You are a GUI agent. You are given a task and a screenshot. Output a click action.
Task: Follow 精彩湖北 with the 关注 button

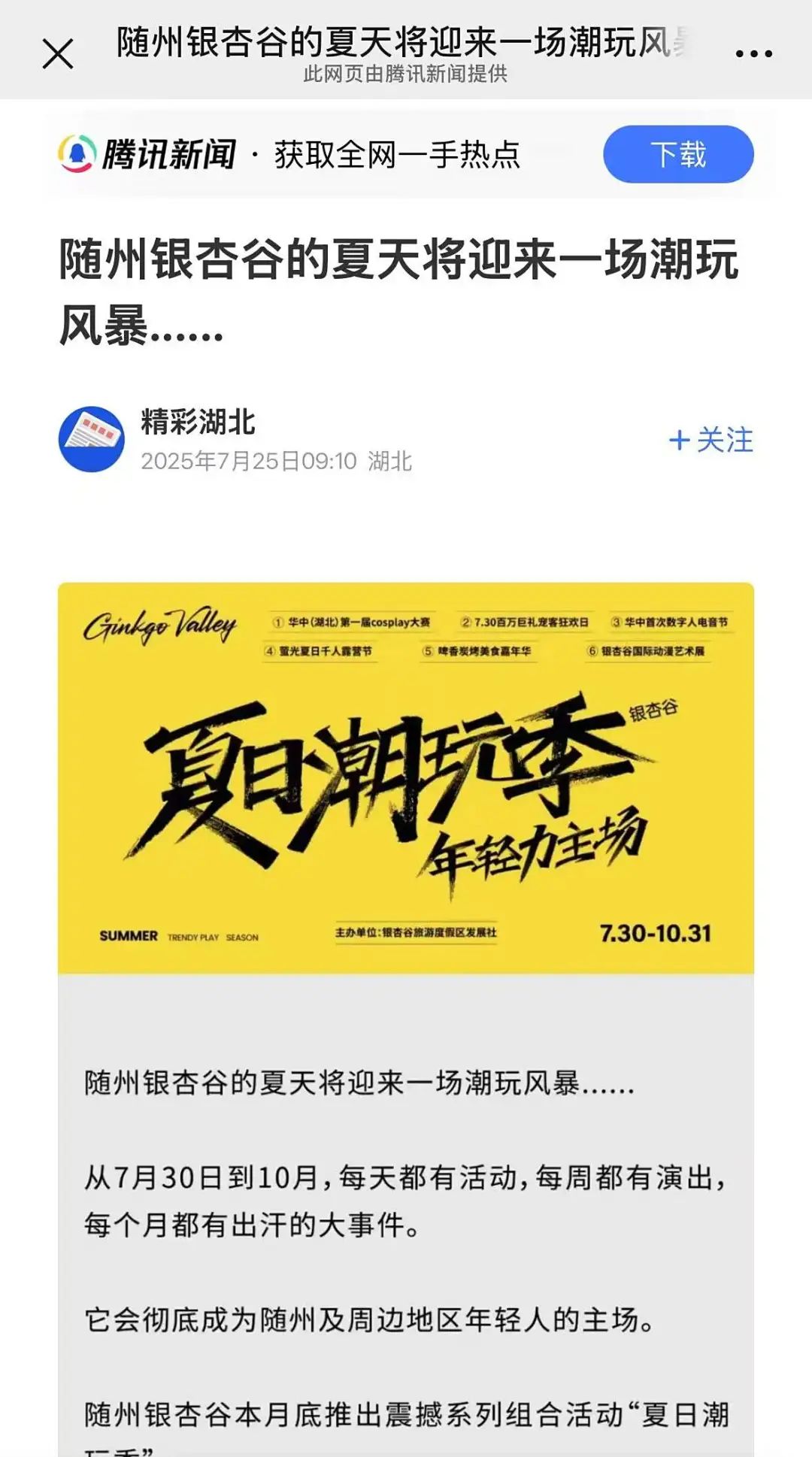(711, 440)
